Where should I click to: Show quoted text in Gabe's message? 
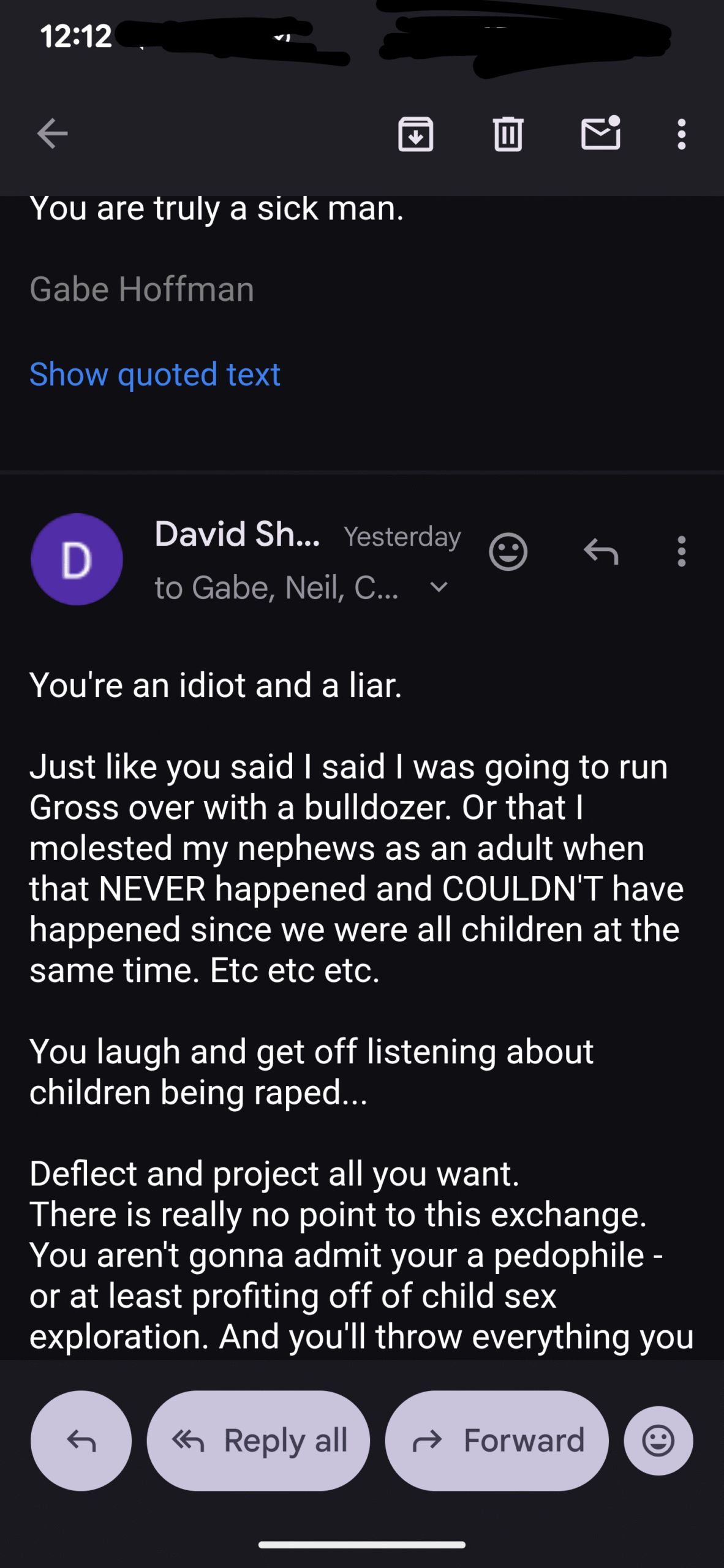pyautogui.click(x=155, y=374)
